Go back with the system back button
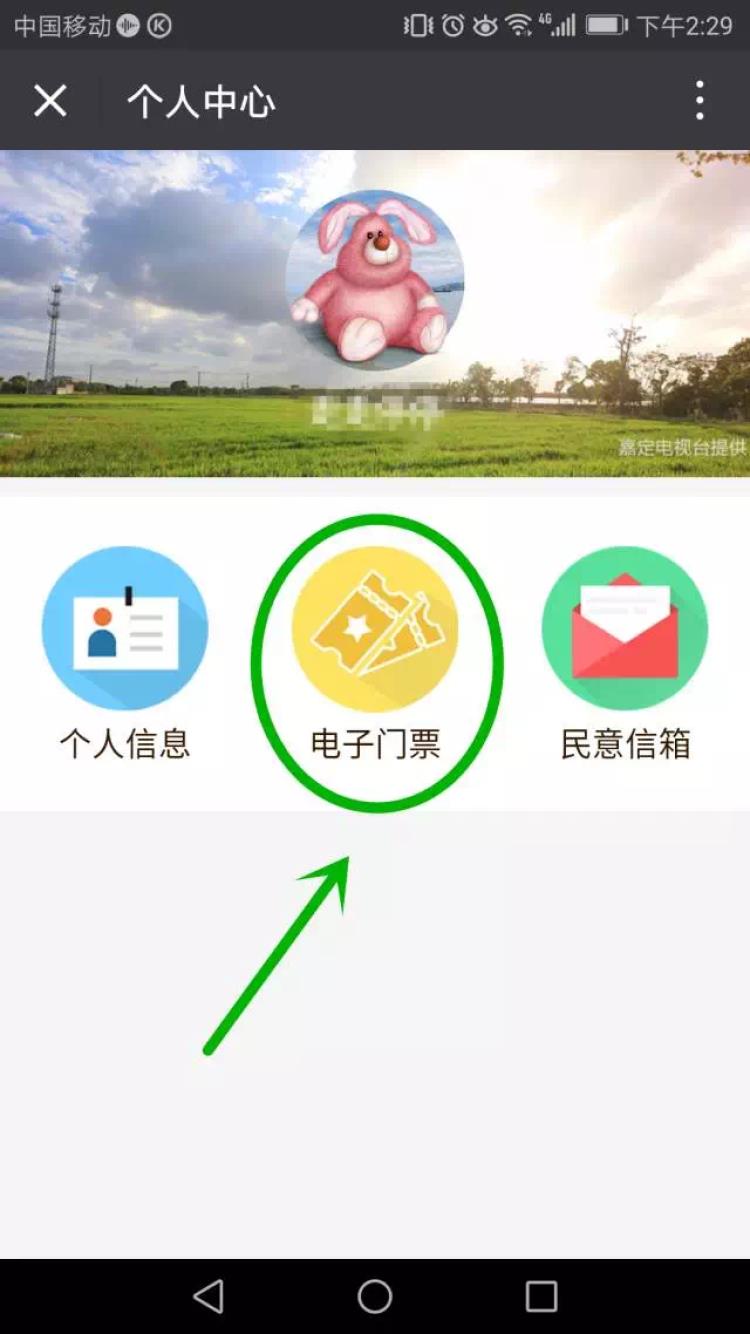The width and height of the screenshot is (750, 1334). (208, 1296)
